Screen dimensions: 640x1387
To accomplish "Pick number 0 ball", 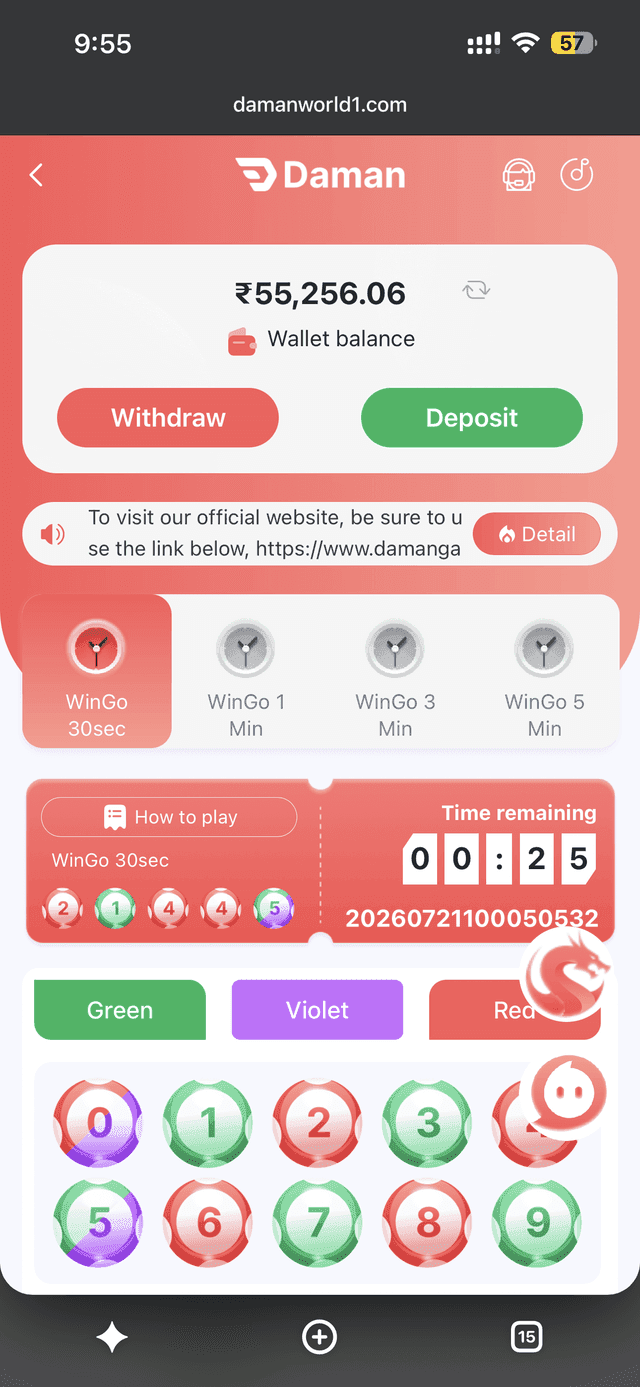I will 98,1124.
